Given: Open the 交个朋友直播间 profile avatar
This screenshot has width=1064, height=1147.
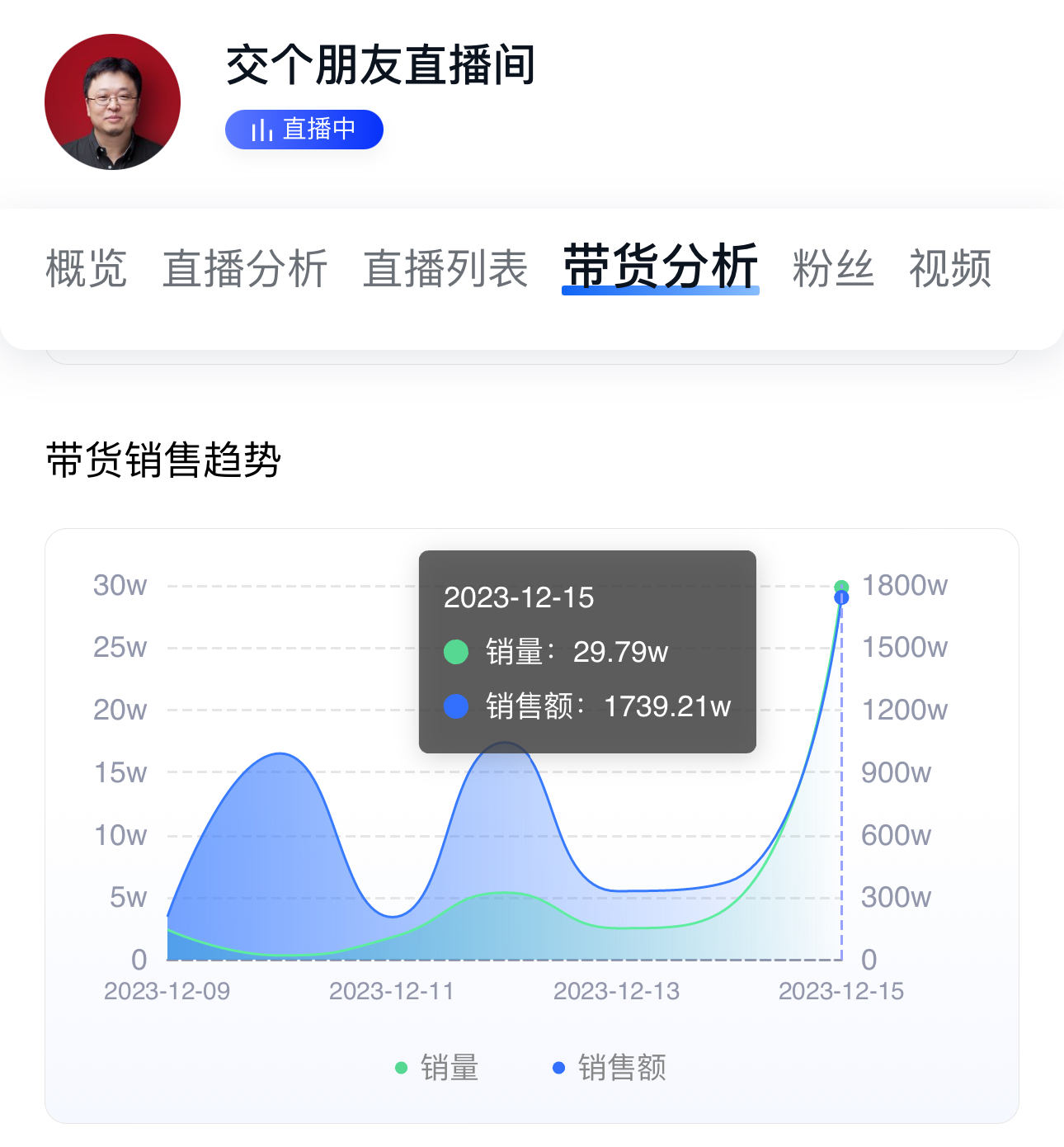Looking at the screenshot, I should pyautogui.click(x=113, y=102).
